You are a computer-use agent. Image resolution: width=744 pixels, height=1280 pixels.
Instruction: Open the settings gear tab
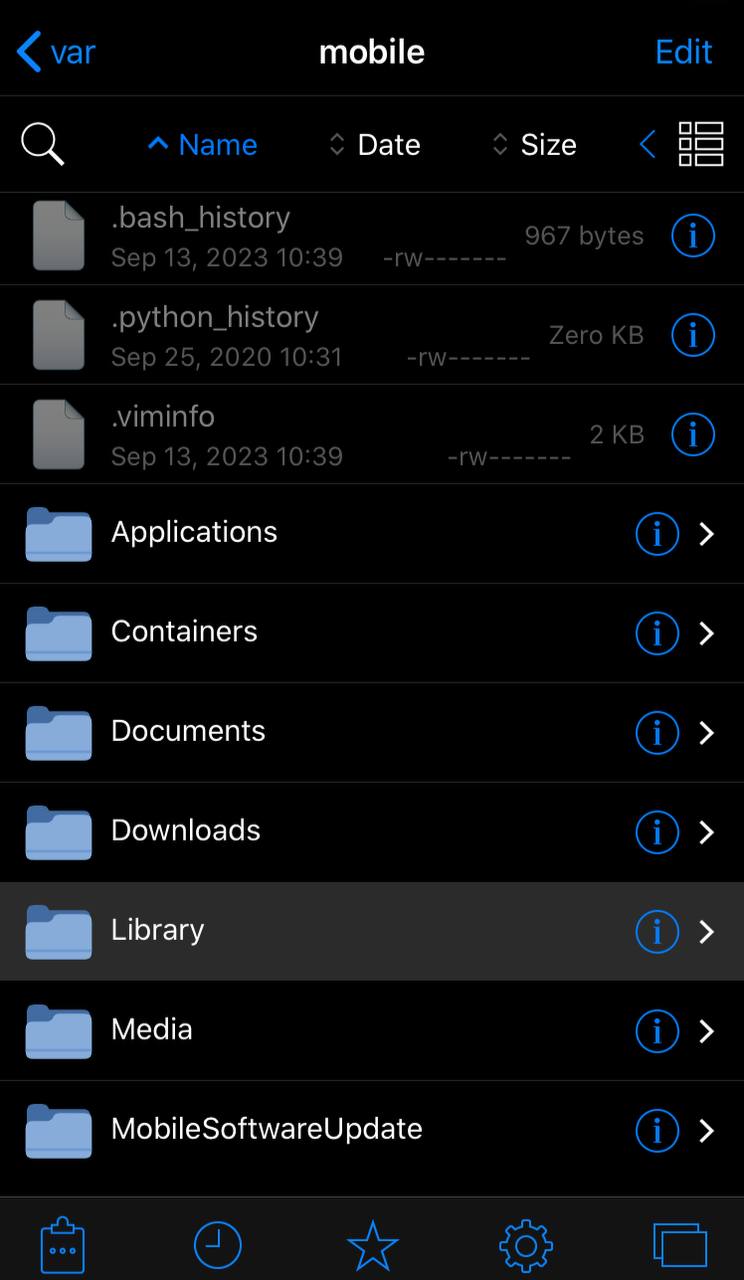point(526,1246)
